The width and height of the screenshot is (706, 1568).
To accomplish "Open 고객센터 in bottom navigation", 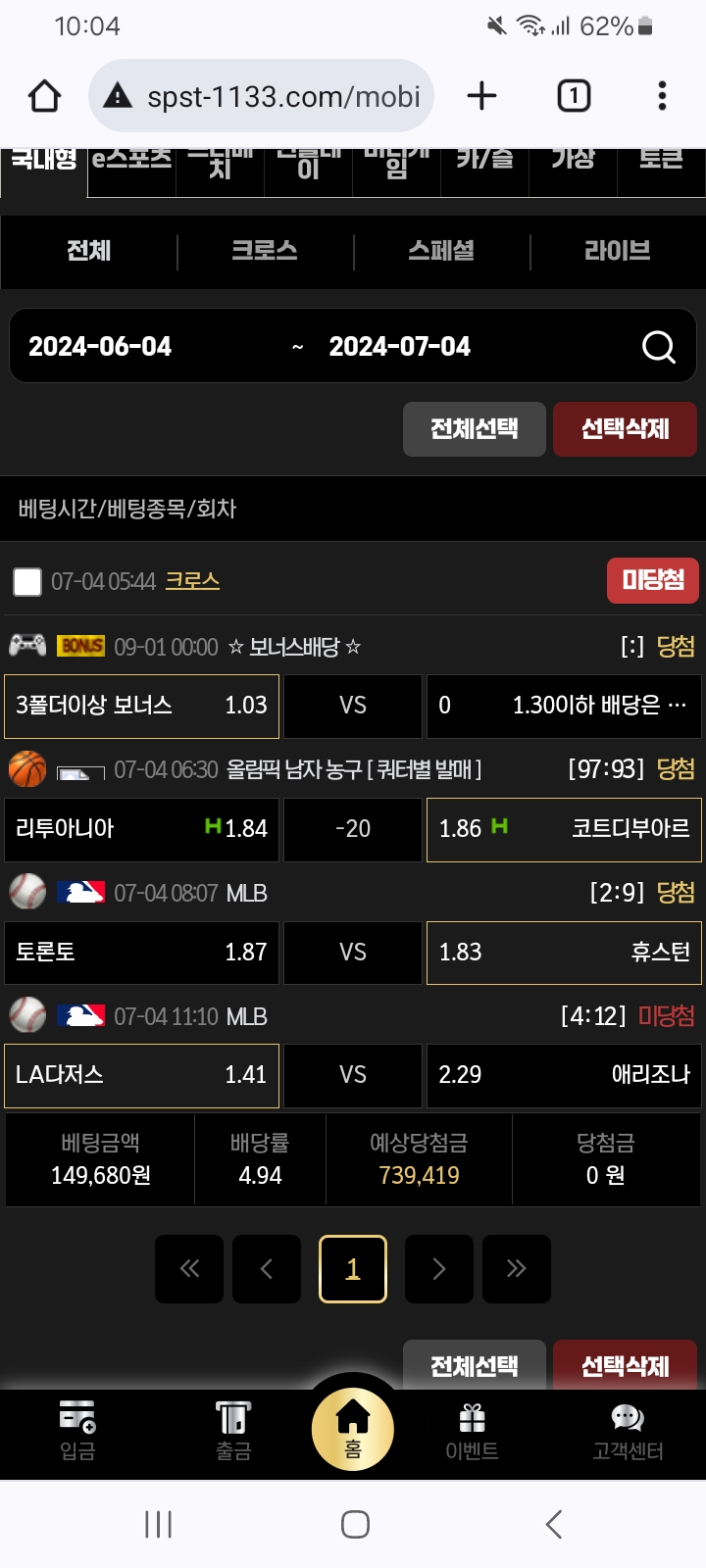I will (x=628, y=1432).
